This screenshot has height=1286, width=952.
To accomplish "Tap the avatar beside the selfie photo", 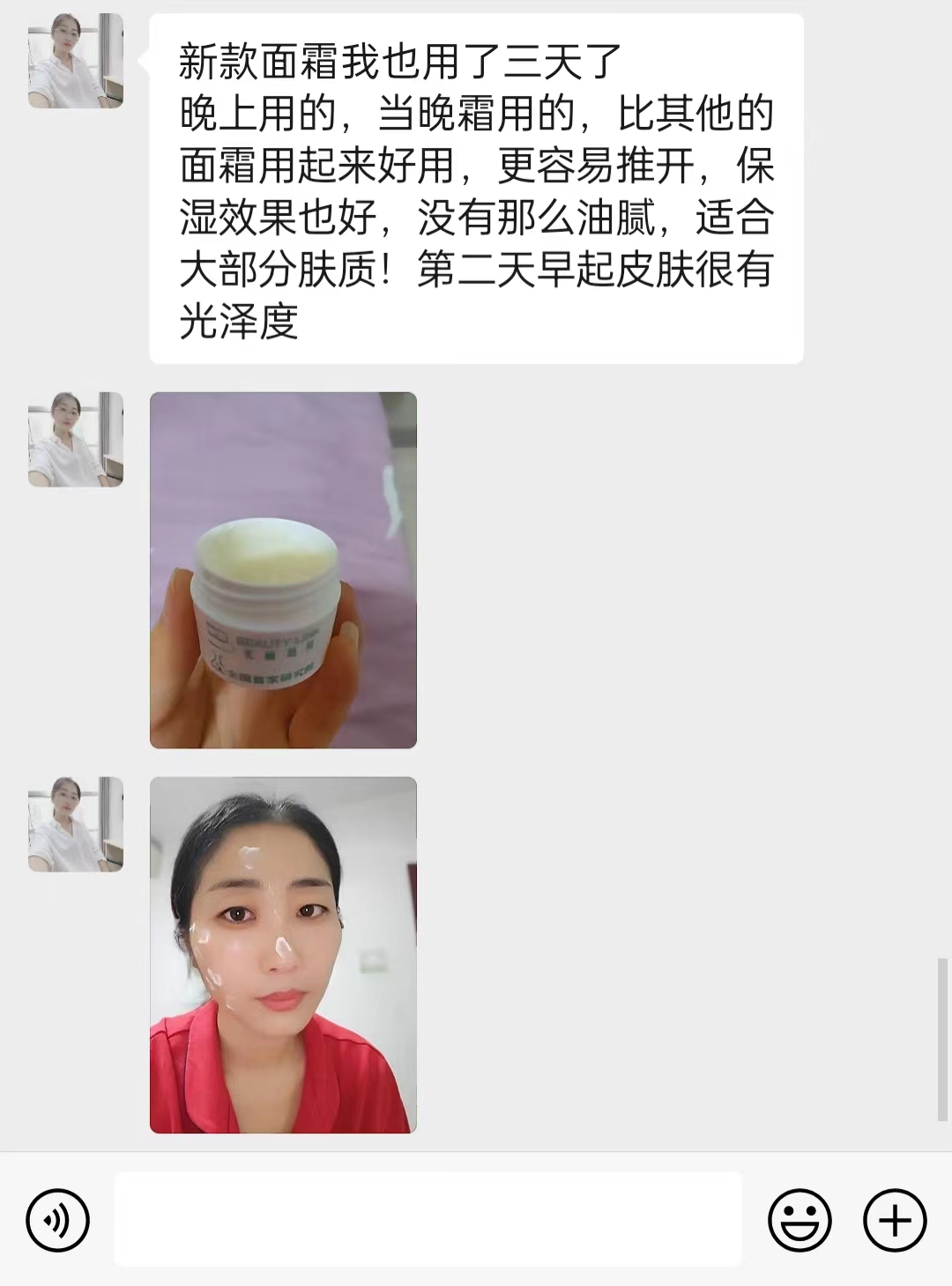I will tap(76, 824).
